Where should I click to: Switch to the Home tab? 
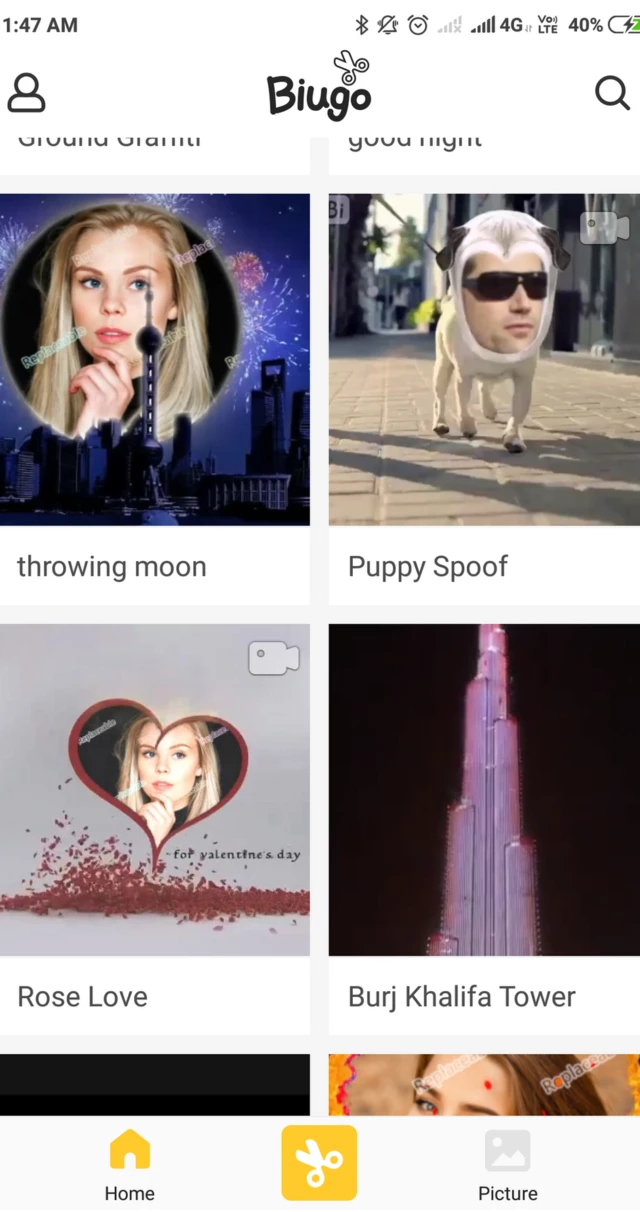click(129, 1165)
